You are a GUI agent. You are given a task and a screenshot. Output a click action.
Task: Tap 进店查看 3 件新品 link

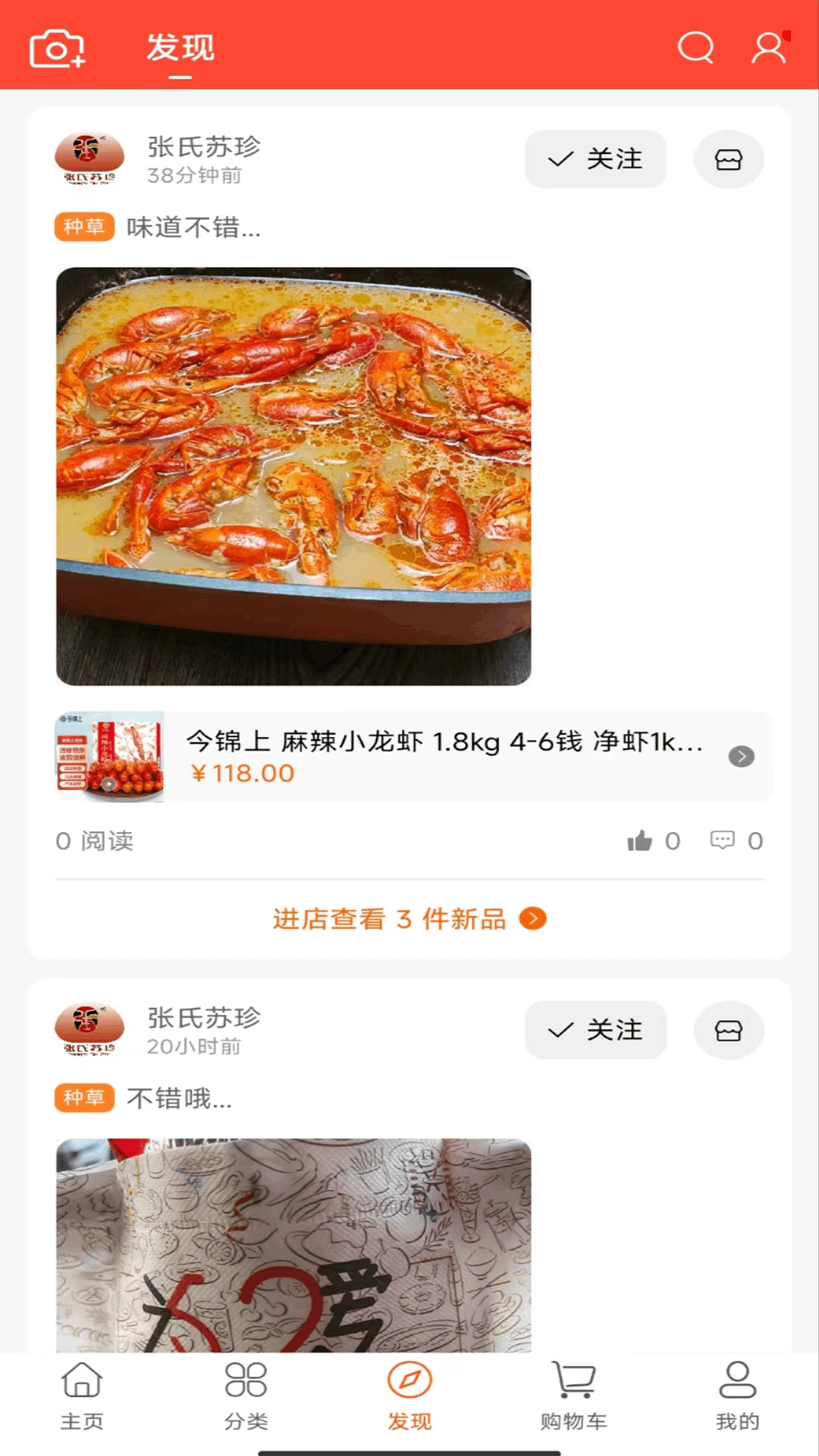(x=409, y=919)
